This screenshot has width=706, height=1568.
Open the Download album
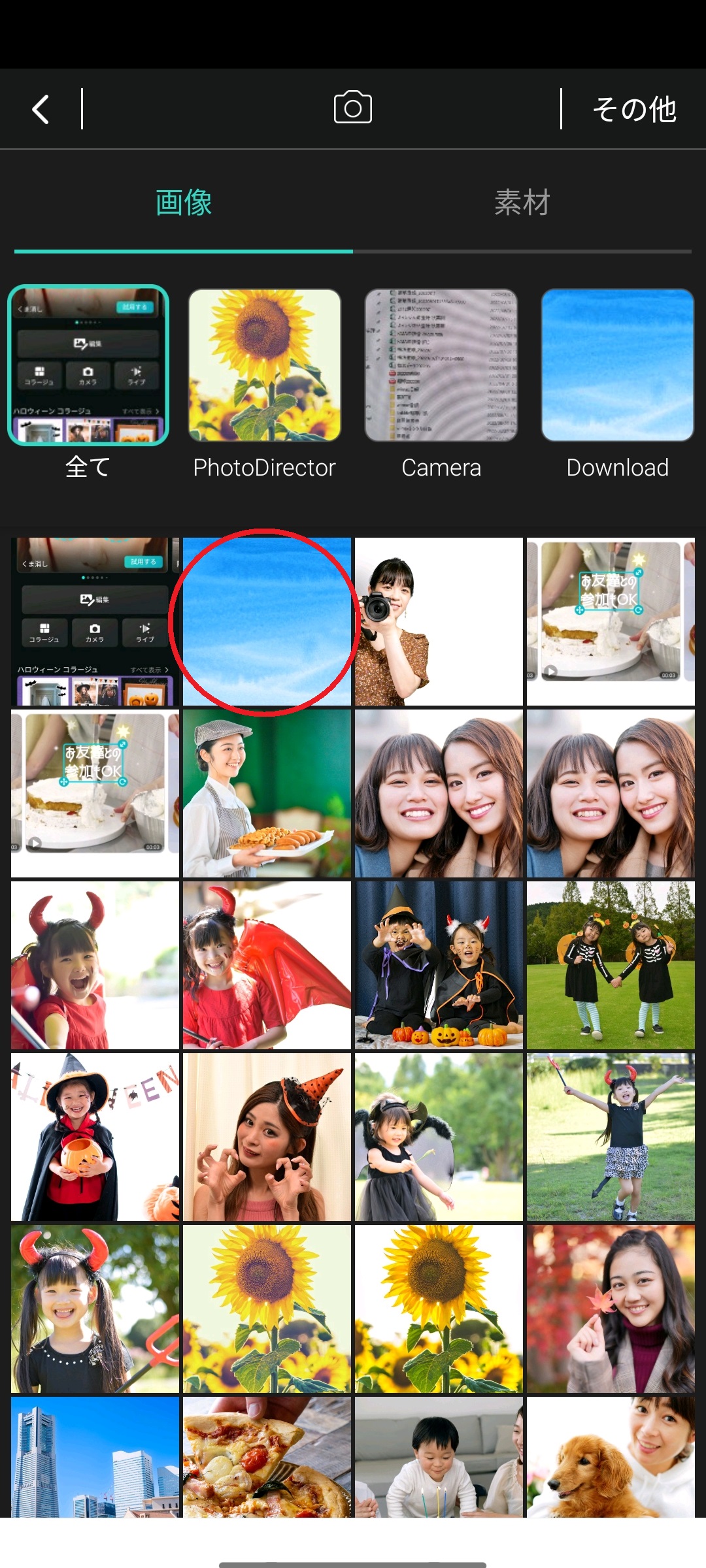point(617,366)
